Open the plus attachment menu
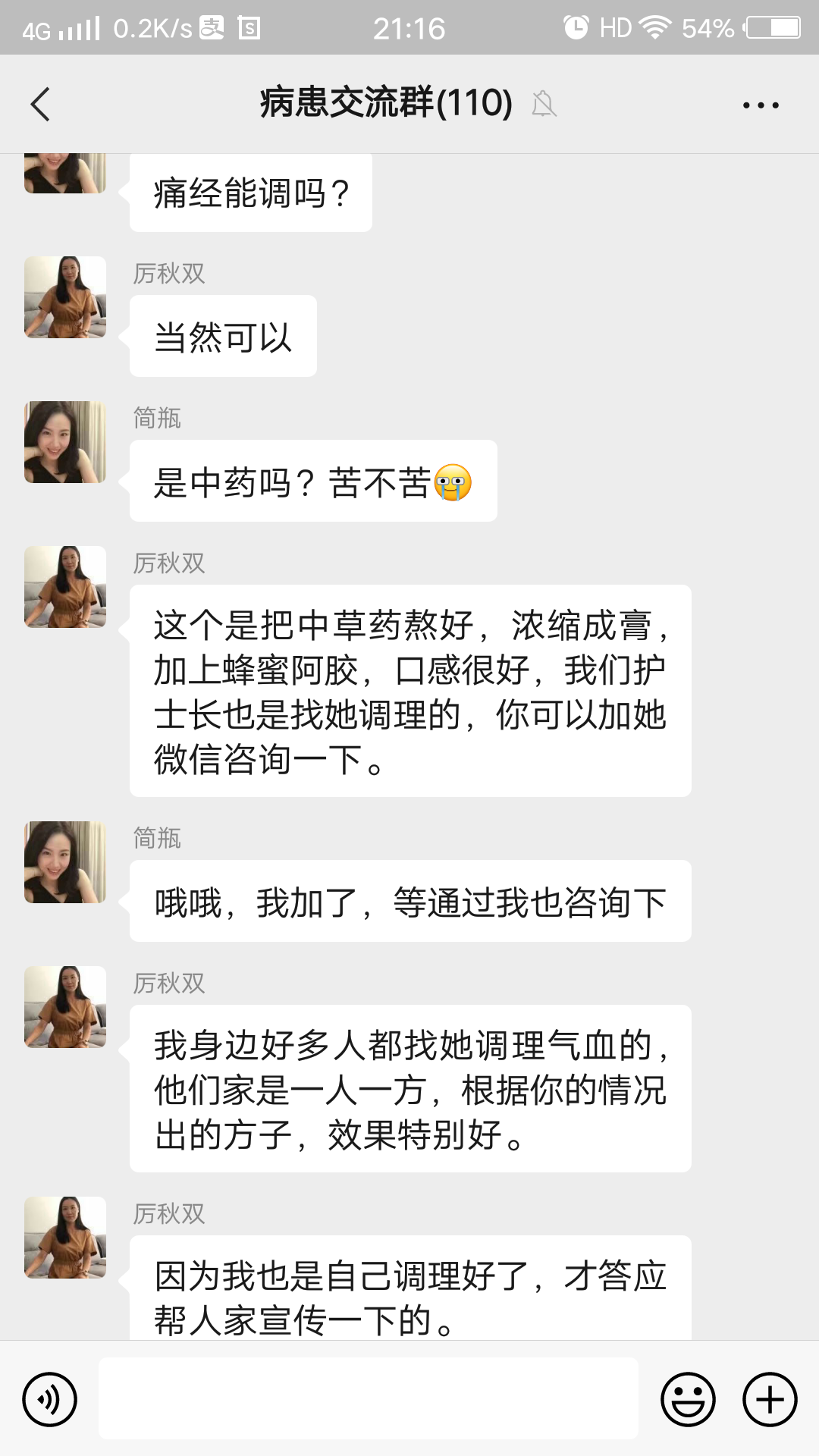The width and height of the screenshot is (819, 1456). click(x=770, y=1399)
